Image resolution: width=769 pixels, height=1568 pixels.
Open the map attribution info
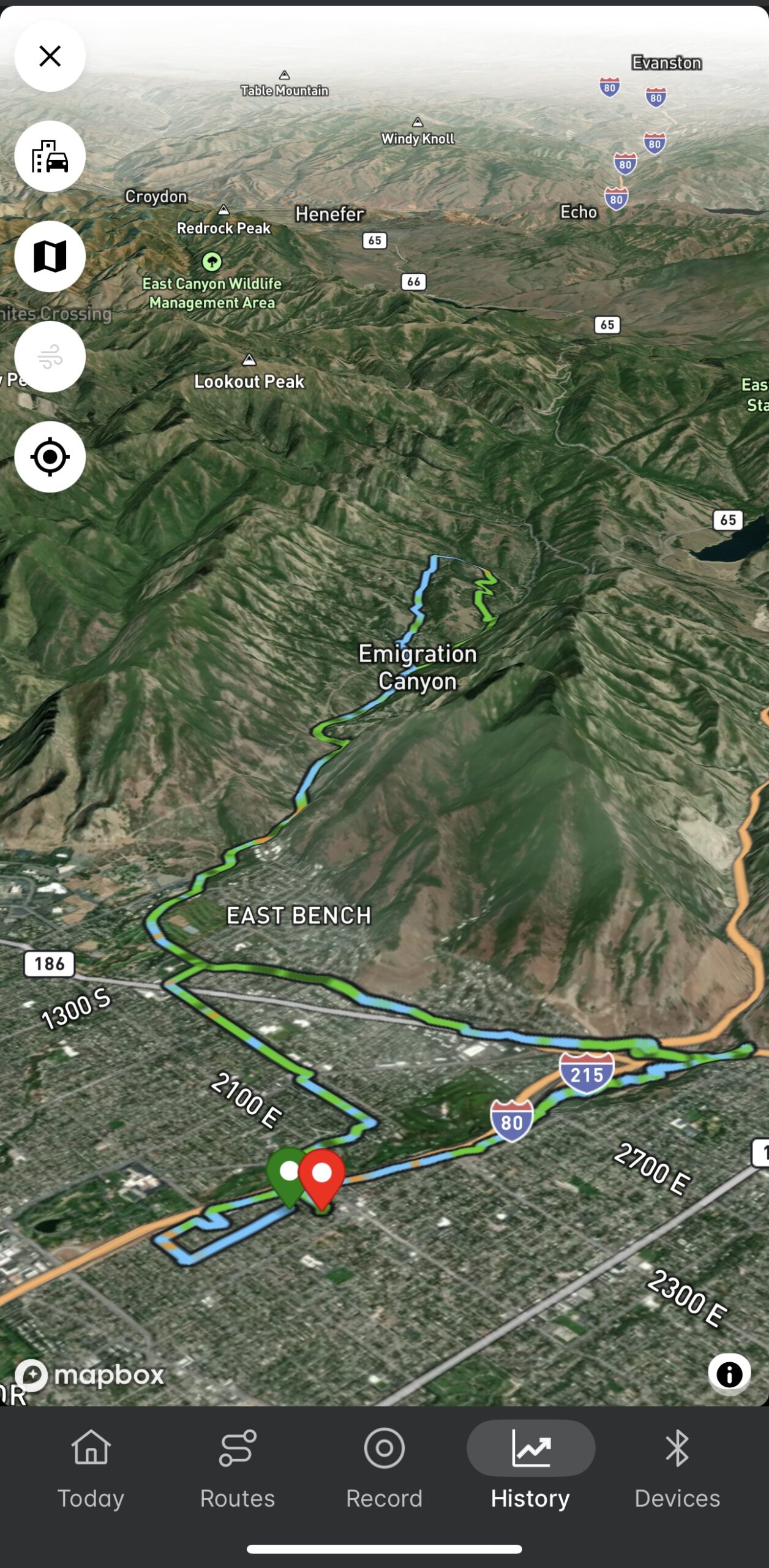click(x=729, y=1374)
